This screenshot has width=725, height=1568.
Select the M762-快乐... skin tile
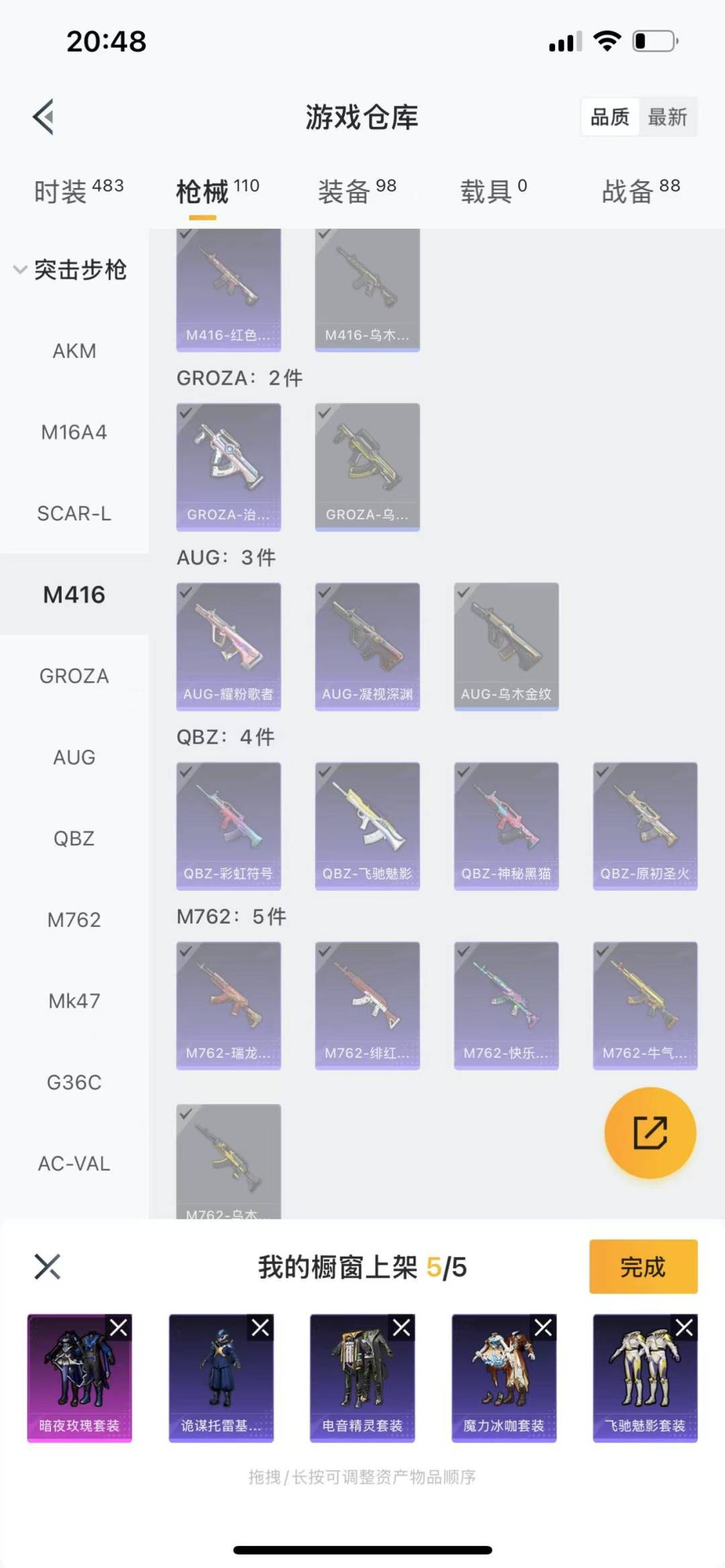(x=506, y=1005)
